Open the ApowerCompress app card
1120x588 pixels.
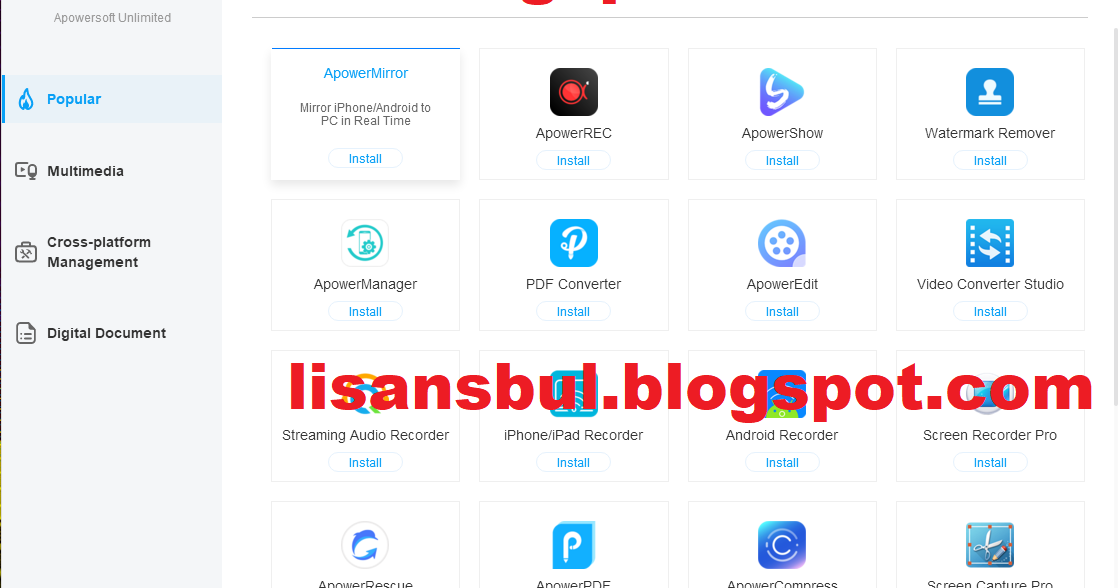point(782,546)
